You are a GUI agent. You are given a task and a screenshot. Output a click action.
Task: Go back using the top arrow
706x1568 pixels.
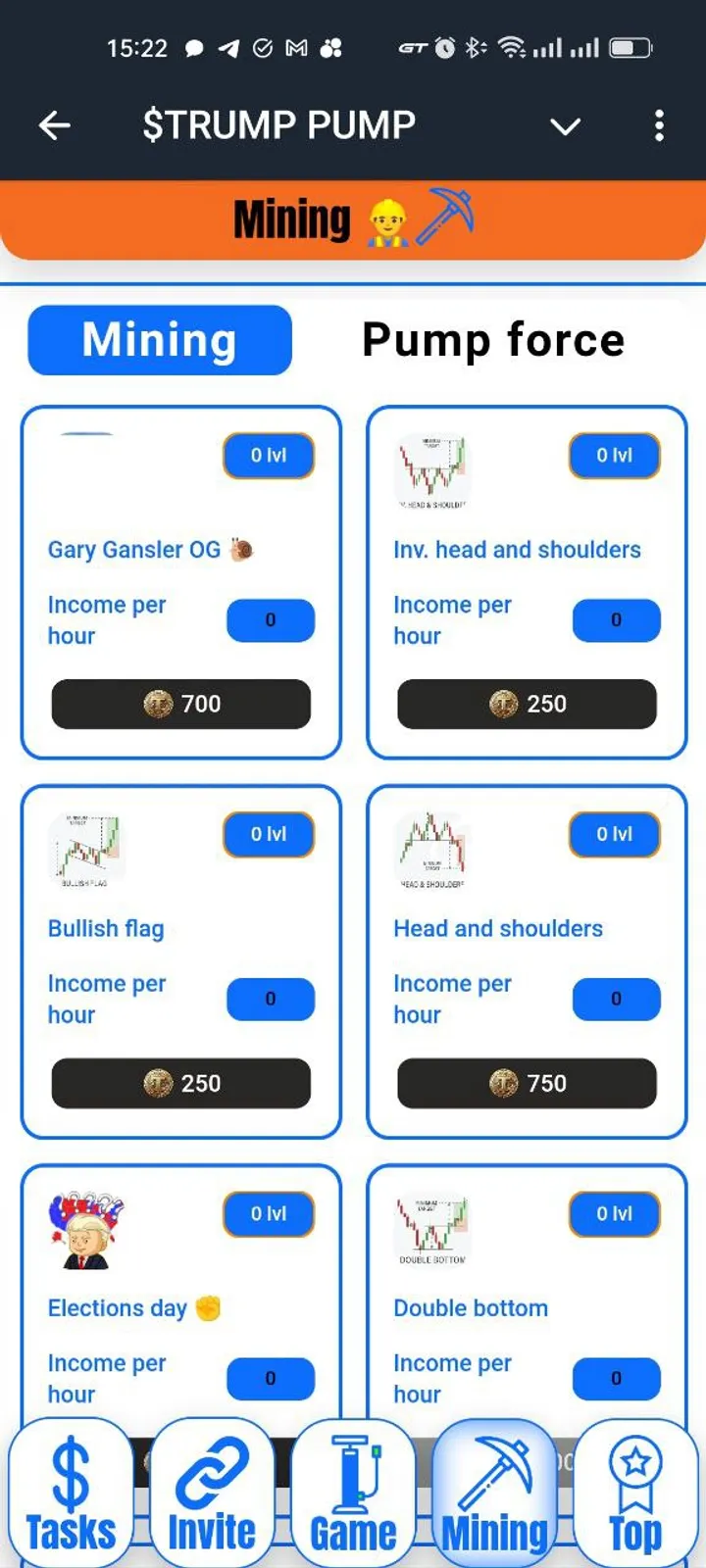[55, 125]
